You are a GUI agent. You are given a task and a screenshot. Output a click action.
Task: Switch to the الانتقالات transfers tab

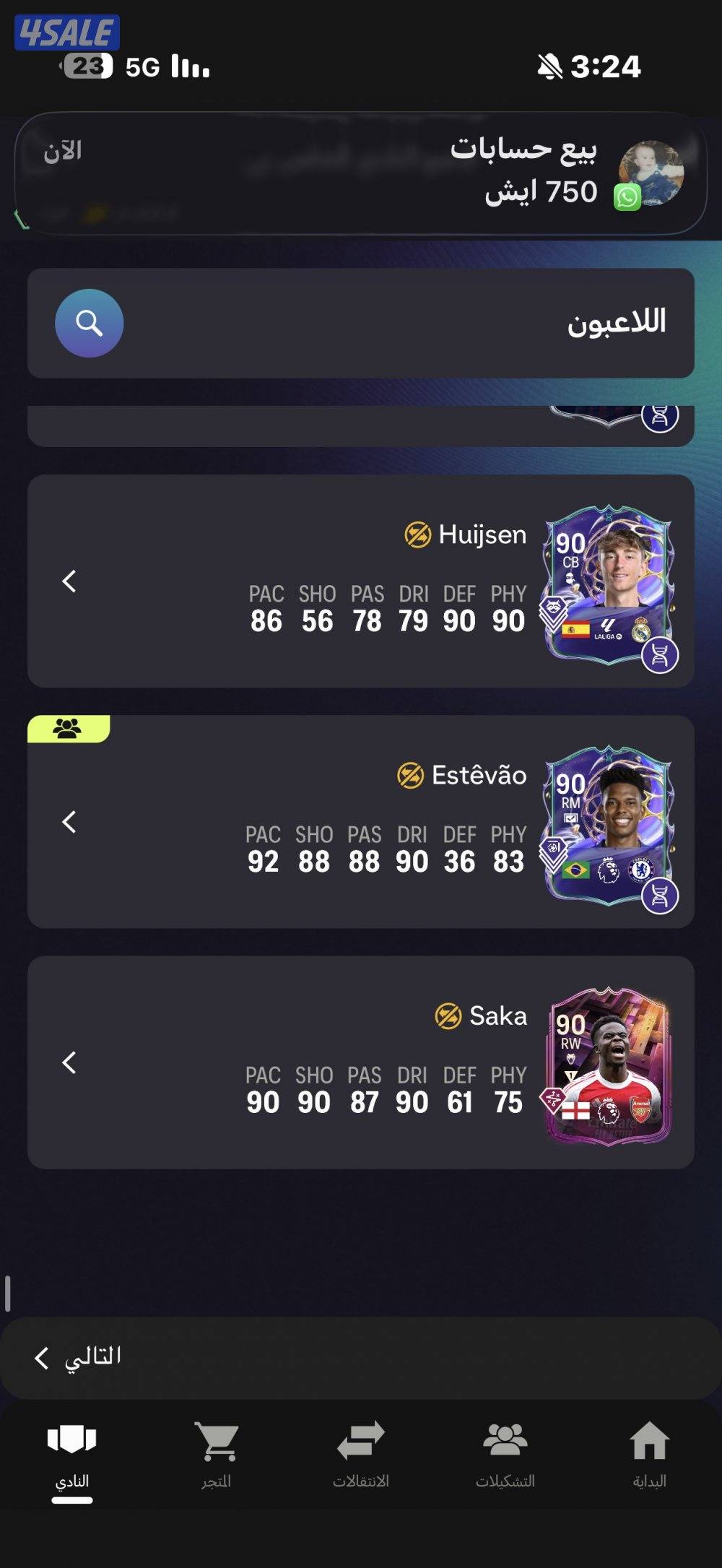[x=360, y=1453]
